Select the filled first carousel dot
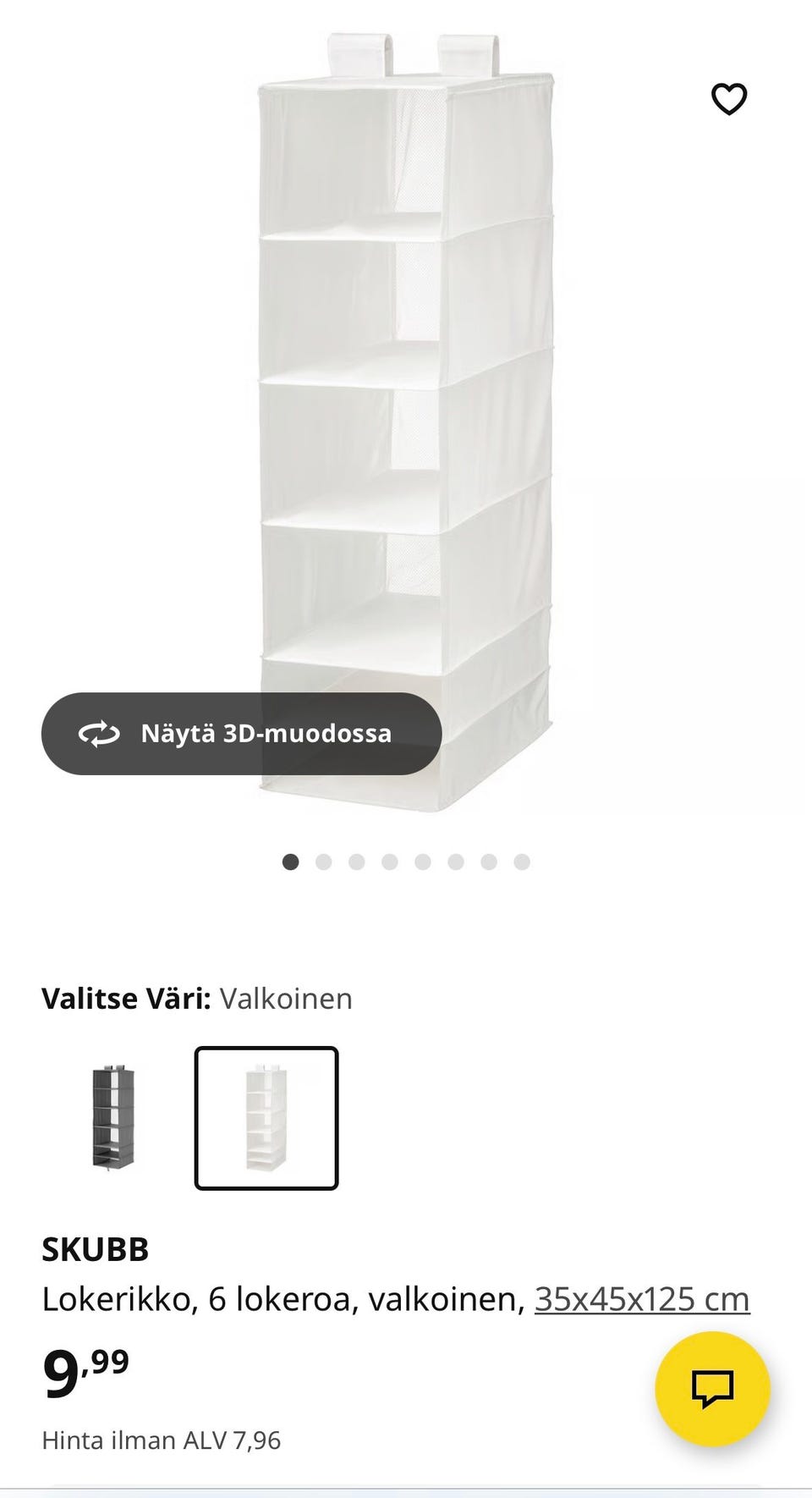Screen dimensions: 812x1498 [289, 861]
